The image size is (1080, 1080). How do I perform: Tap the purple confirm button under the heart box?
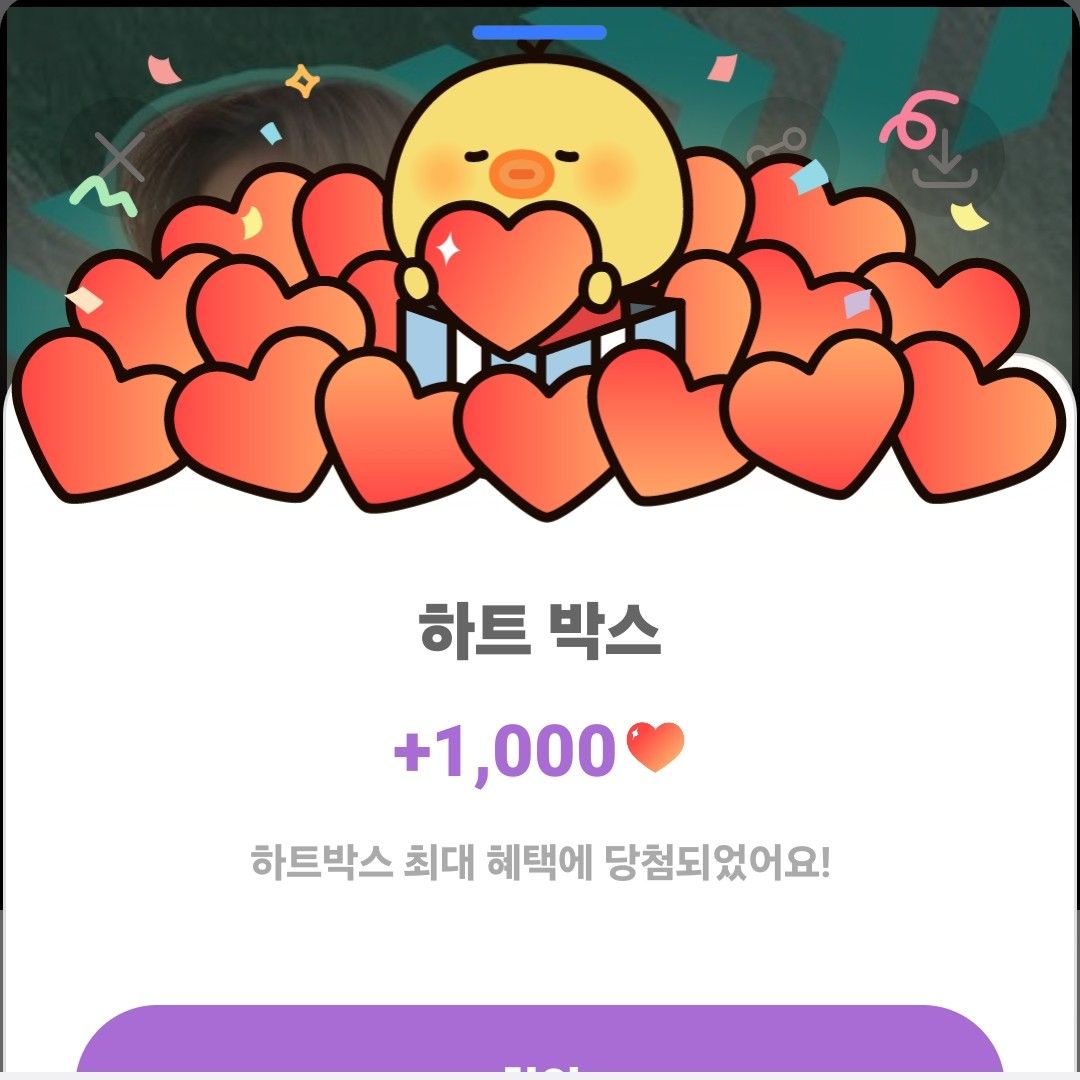540,1045
